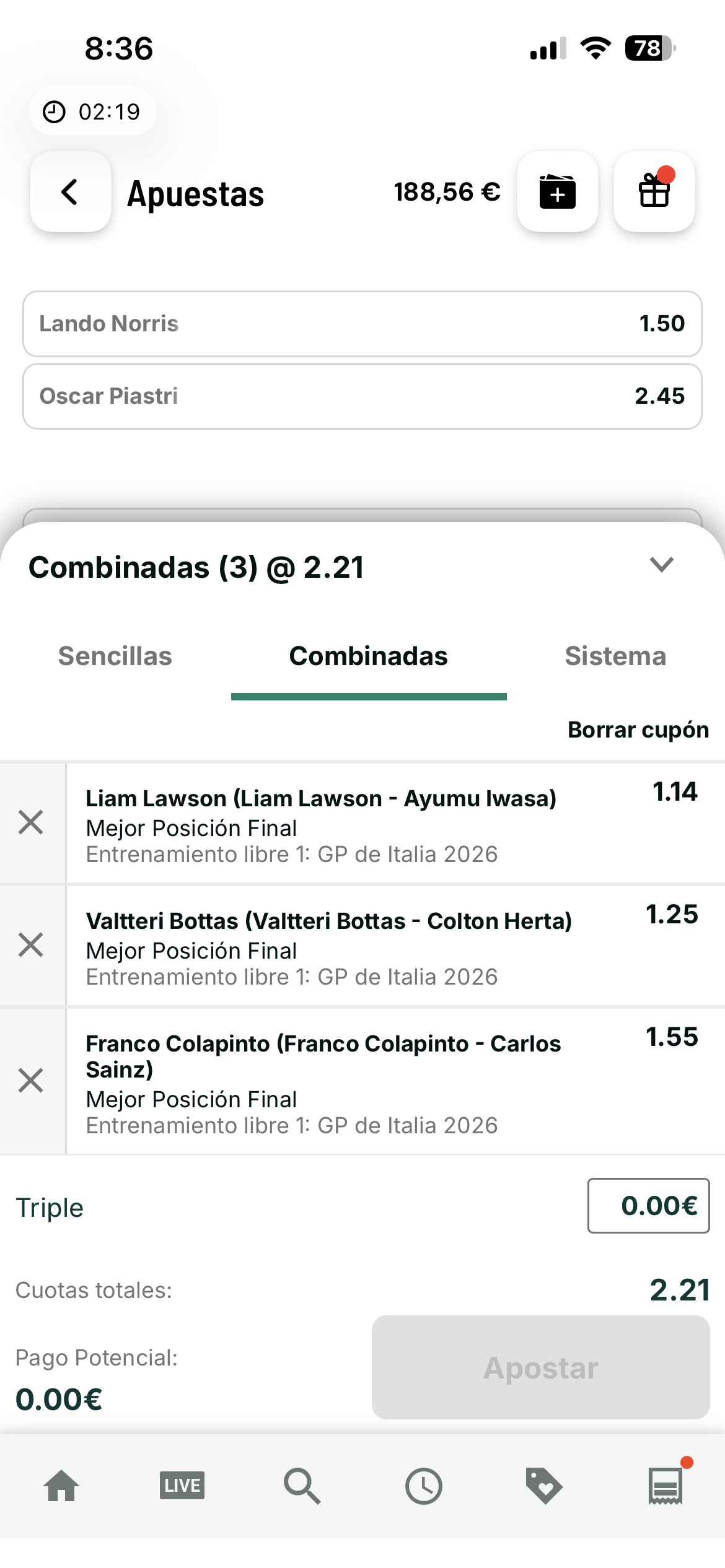
Task: Tap Borrar cupón to clear the slip
Action: coord(638,730)
